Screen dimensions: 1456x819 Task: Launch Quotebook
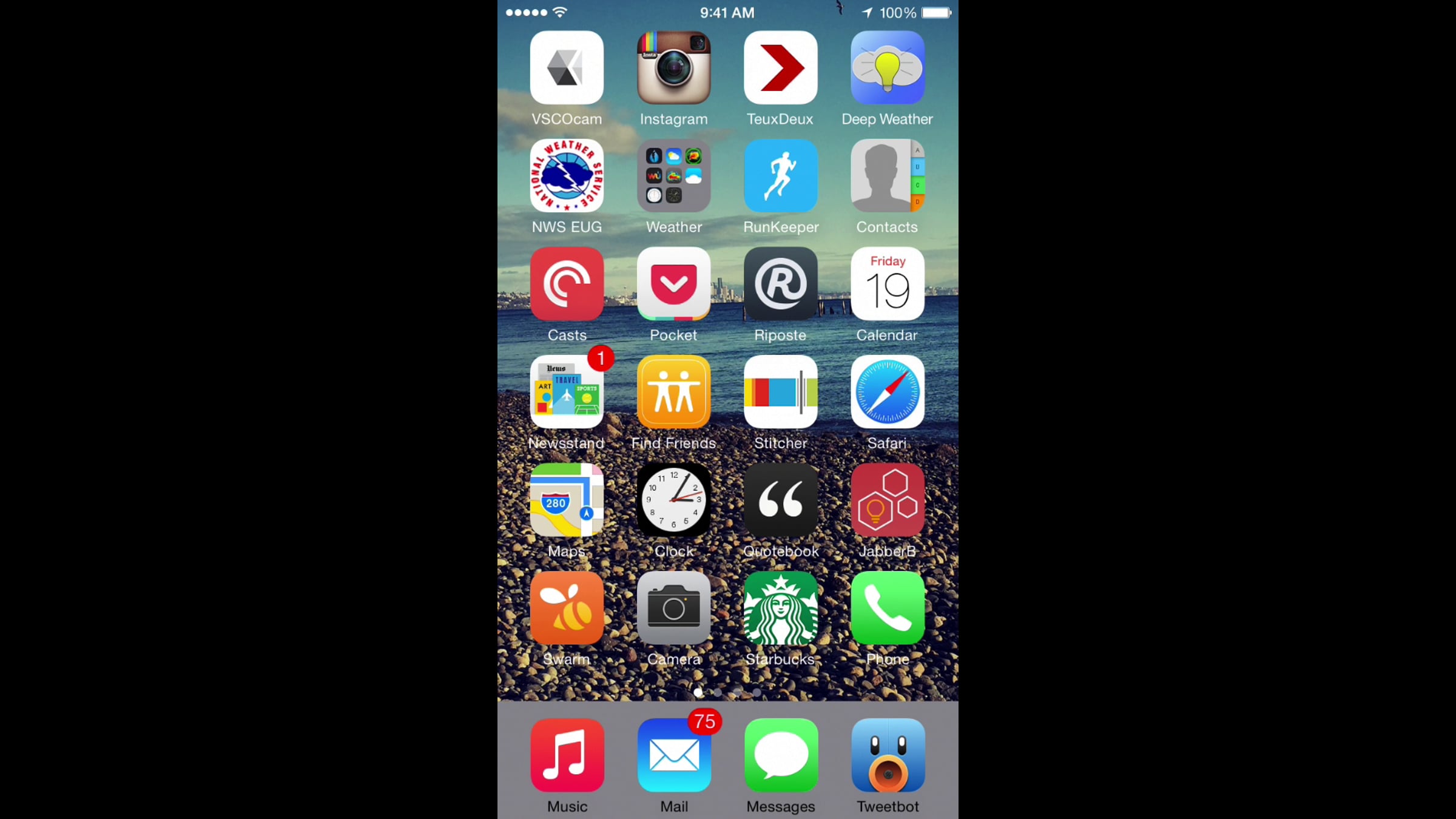click(x=780, y=500)
